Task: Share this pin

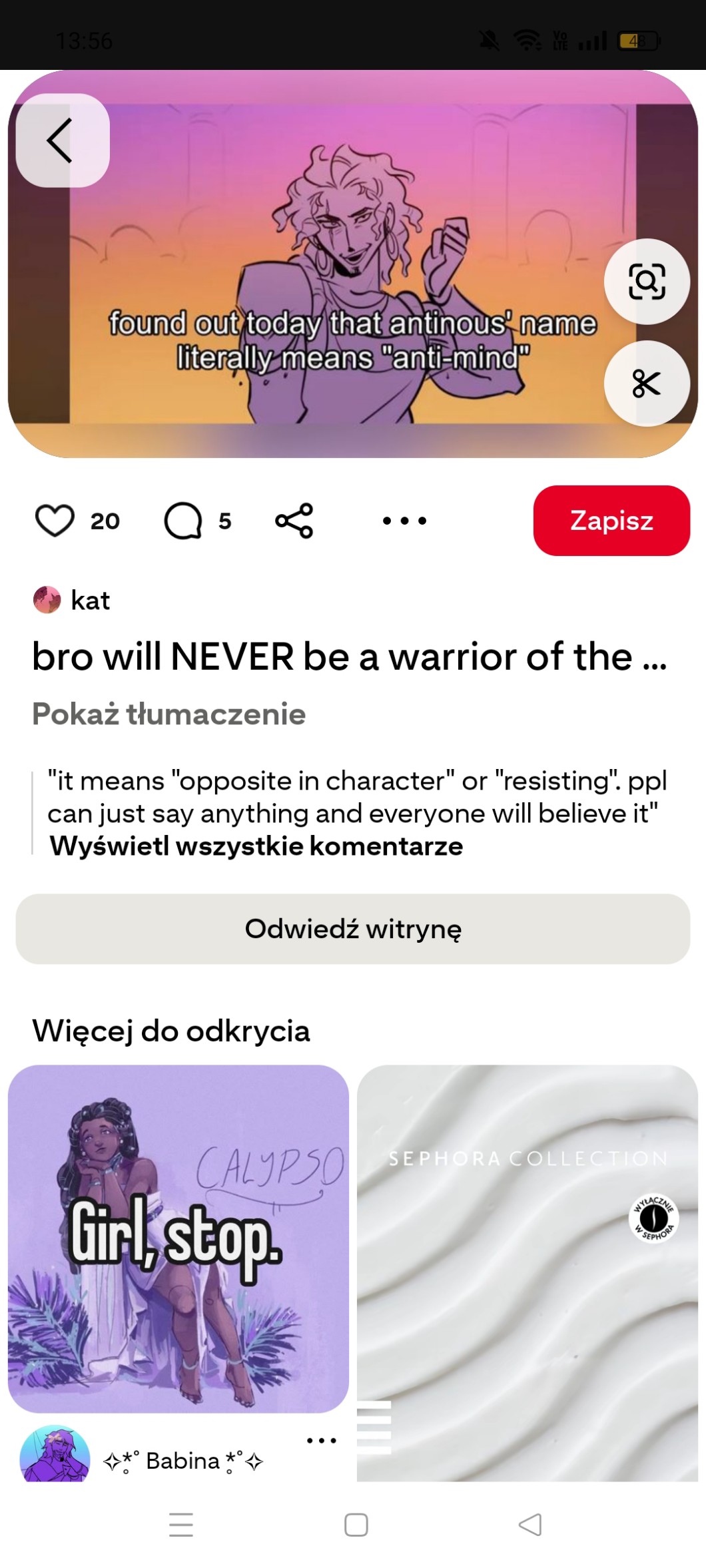Action: click(294, 521)
